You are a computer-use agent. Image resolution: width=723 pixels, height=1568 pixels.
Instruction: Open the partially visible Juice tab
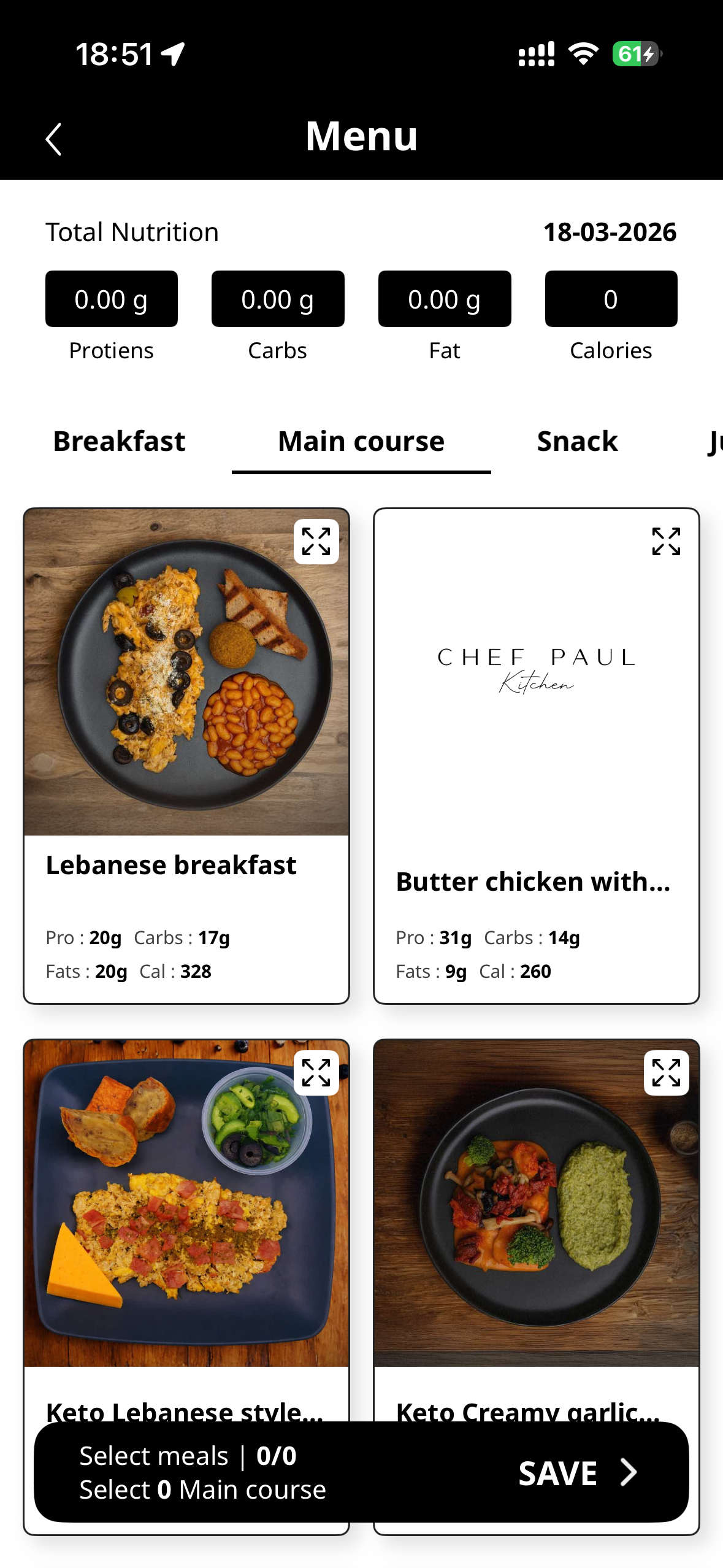click(x=714, y=441)
